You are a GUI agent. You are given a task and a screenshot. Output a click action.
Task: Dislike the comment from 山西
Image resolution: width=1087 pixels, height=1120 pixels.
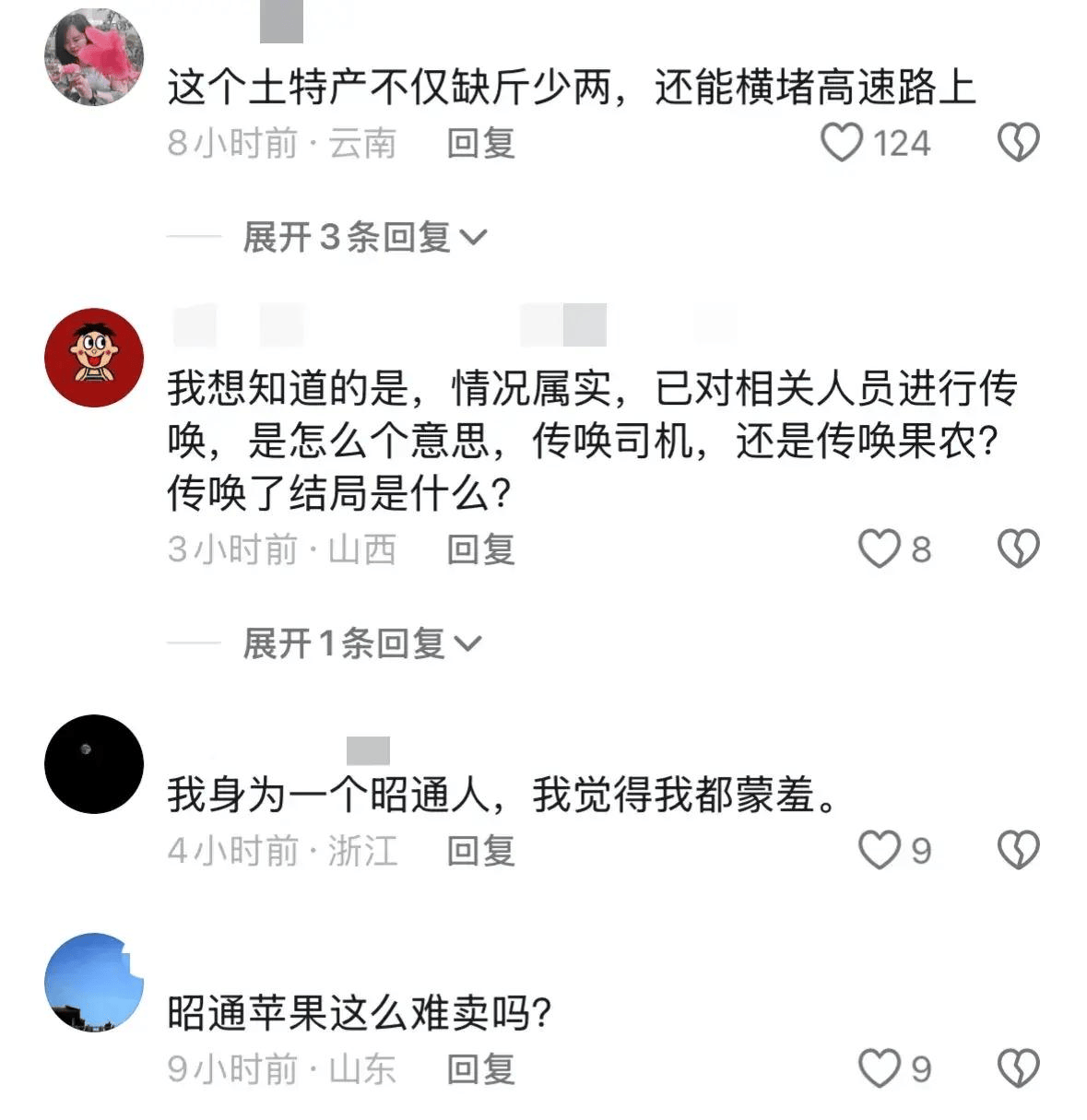click(x=1018, y=549)
